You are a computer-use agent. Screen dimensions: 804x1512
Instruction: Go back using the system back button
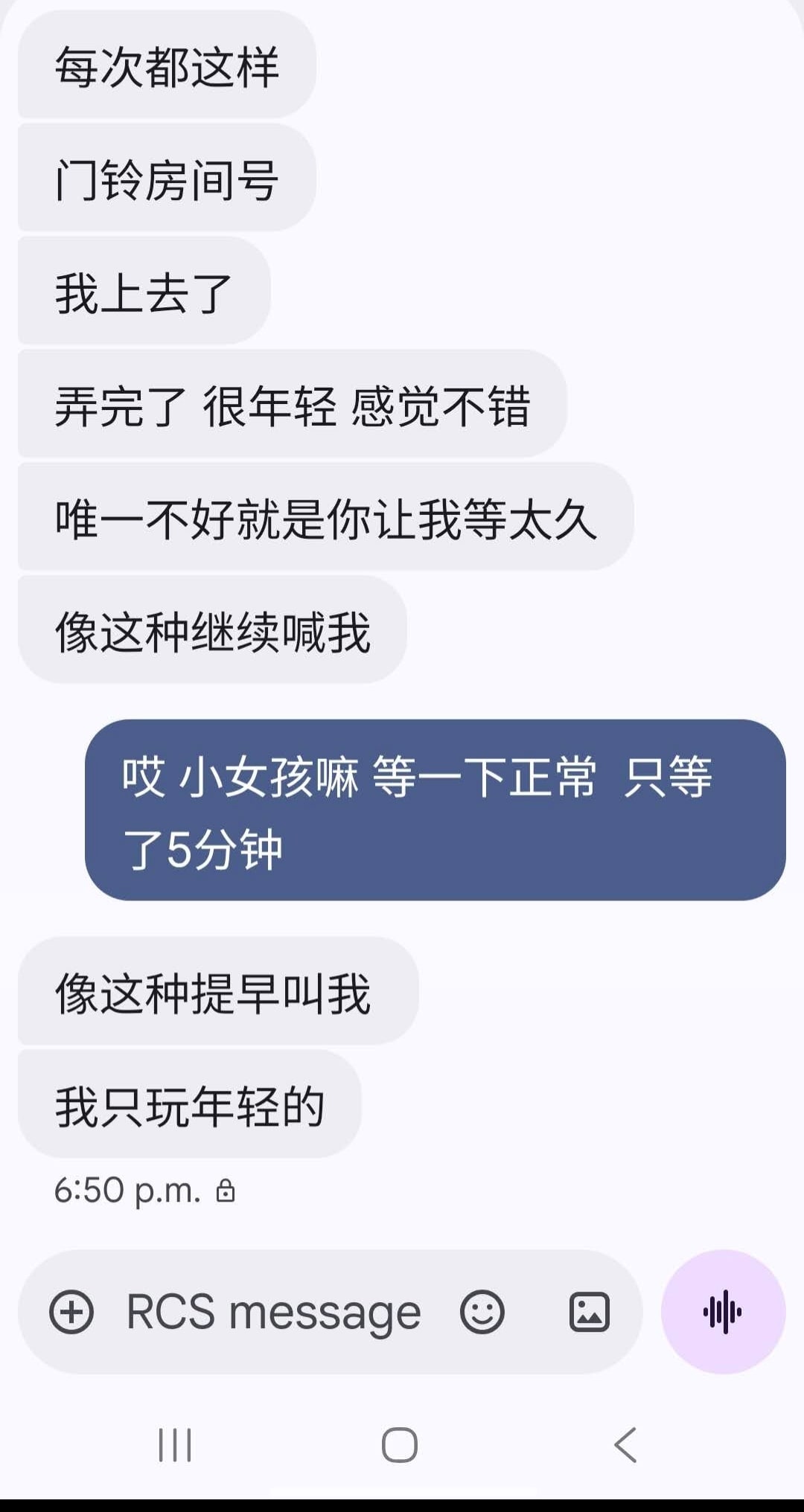coord(625,1445)
